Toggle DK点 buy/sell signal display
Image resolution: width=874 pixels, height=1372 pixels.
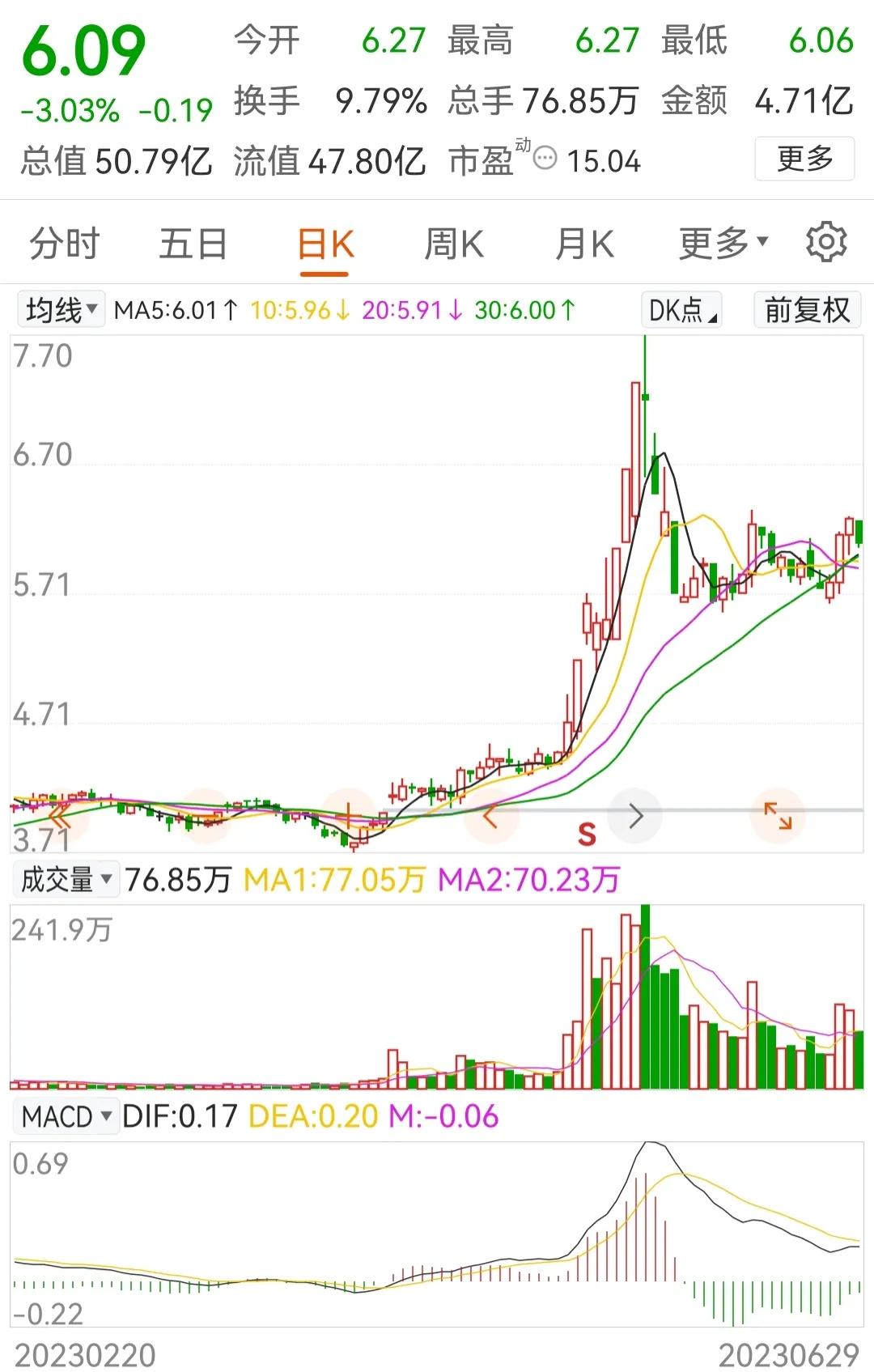(681, 309)
